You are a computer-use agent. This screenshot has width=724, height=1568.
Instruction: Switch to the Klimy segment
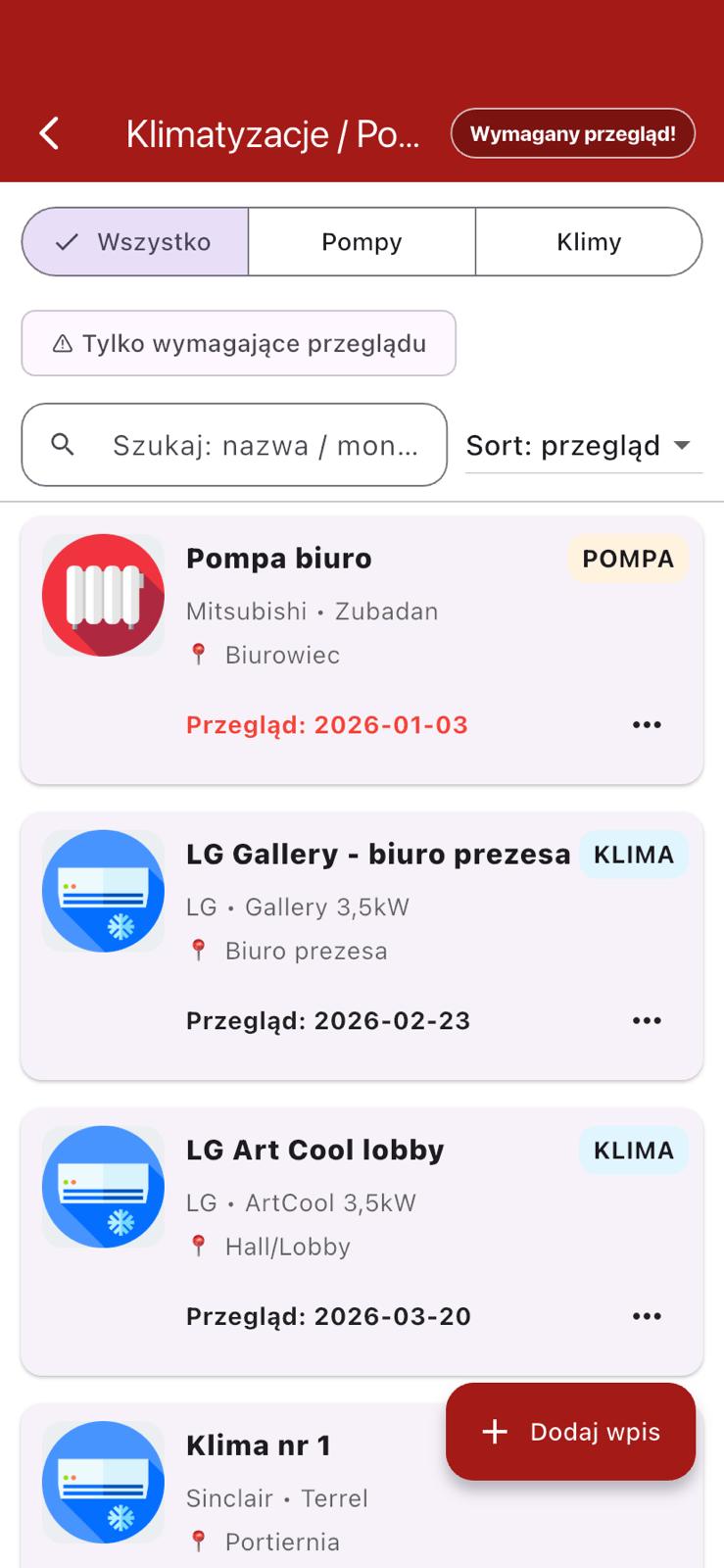coord(589,242)
